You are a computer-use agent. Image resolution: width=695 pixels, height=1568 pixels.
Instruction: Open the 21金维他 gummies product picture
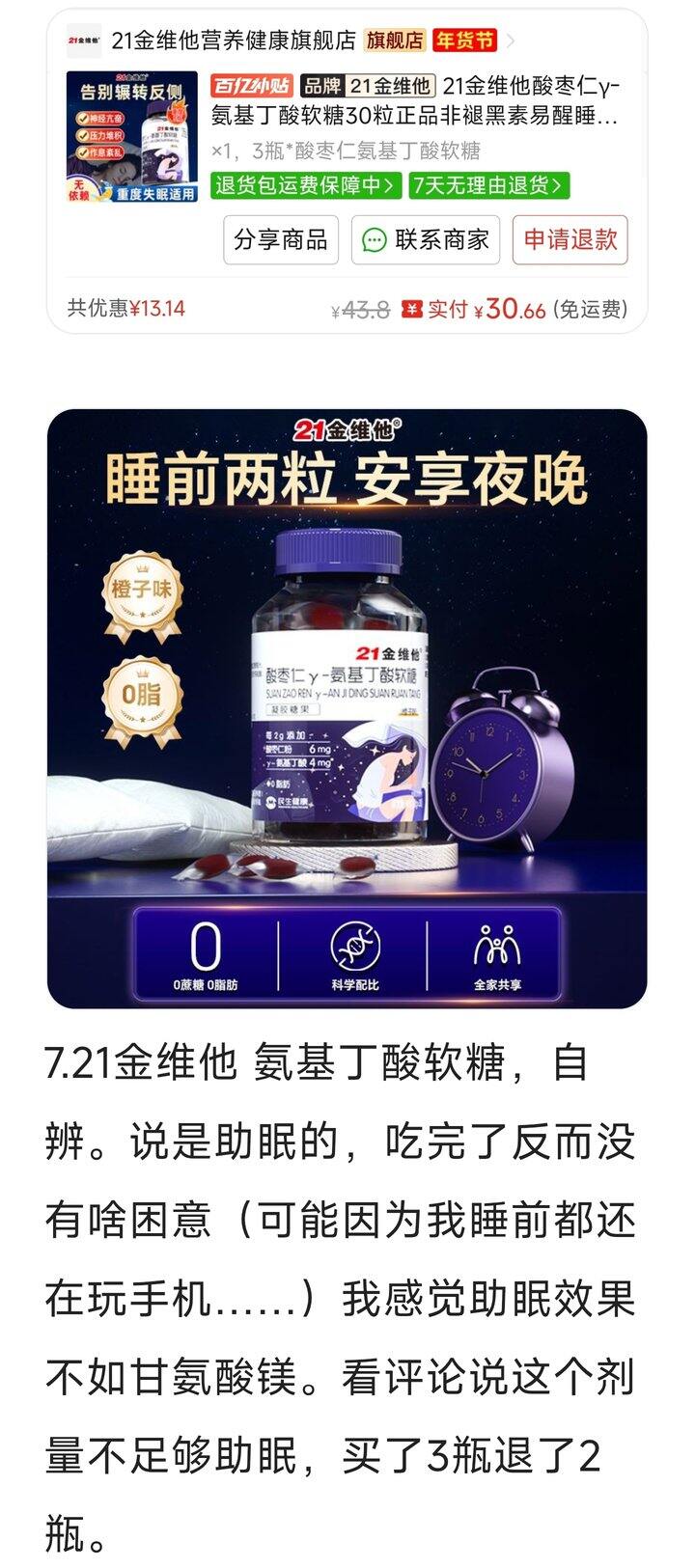[347, 709]
